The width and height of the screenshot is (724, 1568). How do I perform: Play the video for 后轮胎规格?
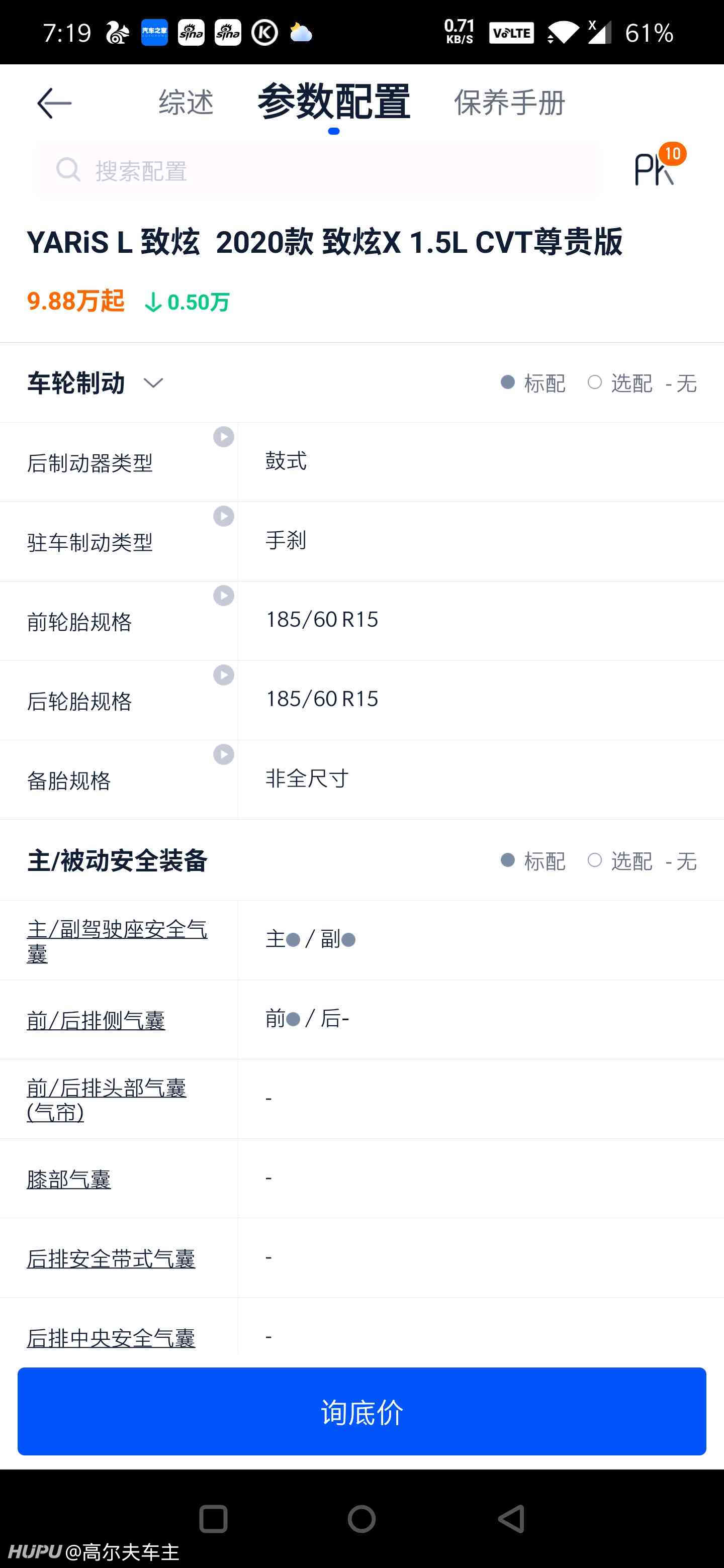point(223,675)
